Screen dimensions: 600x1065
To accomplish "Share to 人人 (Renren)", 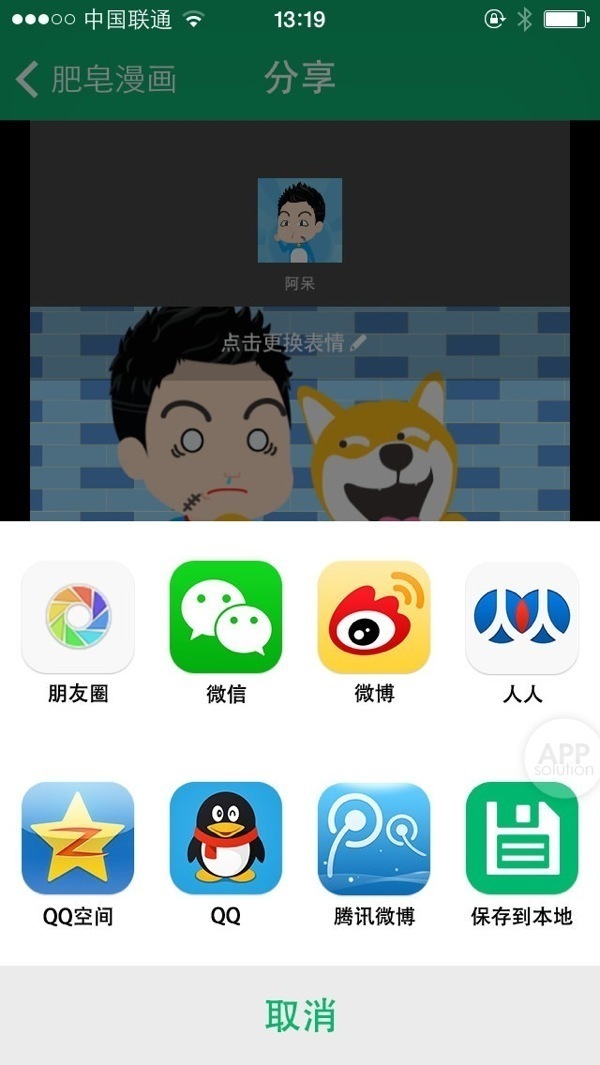I will point(522,617).
